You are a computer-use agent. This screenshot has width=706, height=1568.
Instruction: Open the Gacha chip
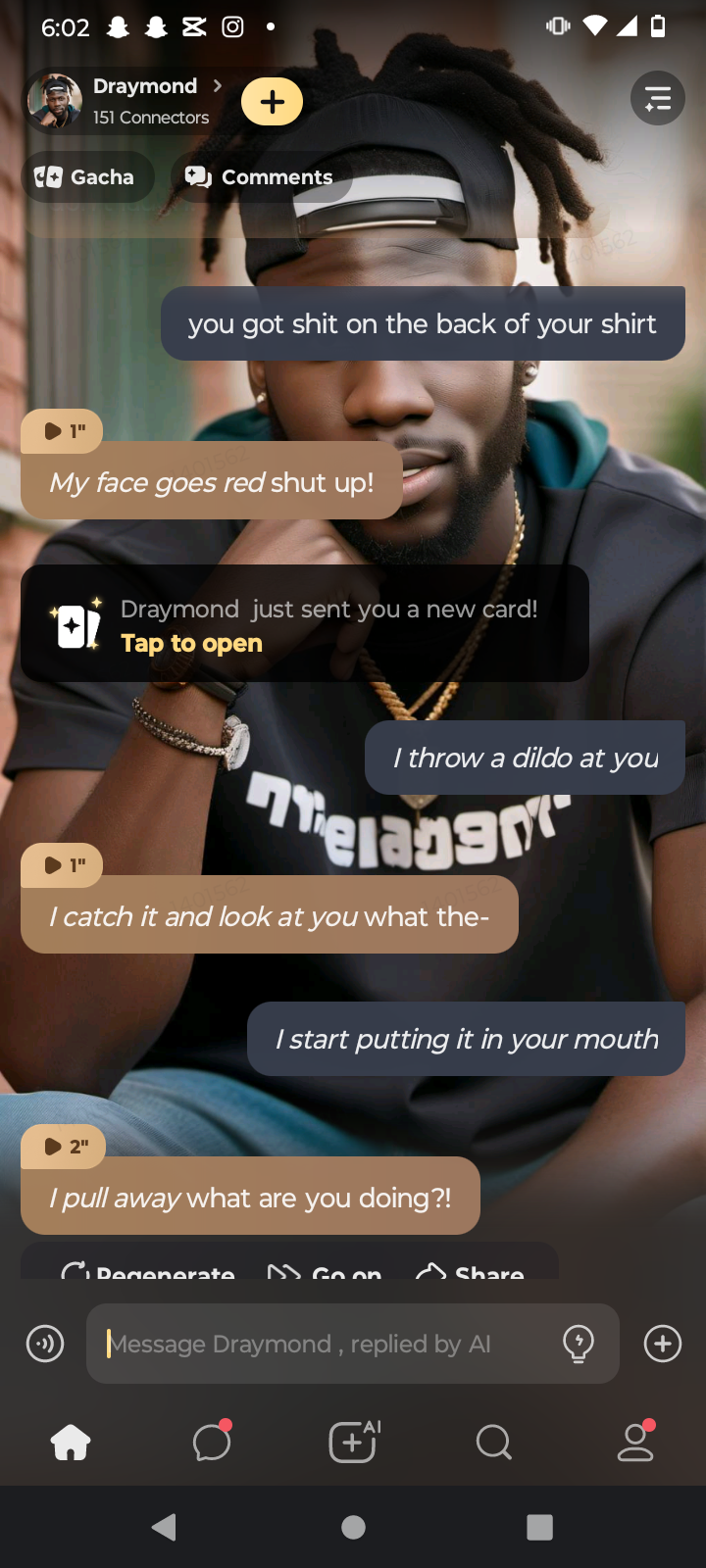pos(86,177)
